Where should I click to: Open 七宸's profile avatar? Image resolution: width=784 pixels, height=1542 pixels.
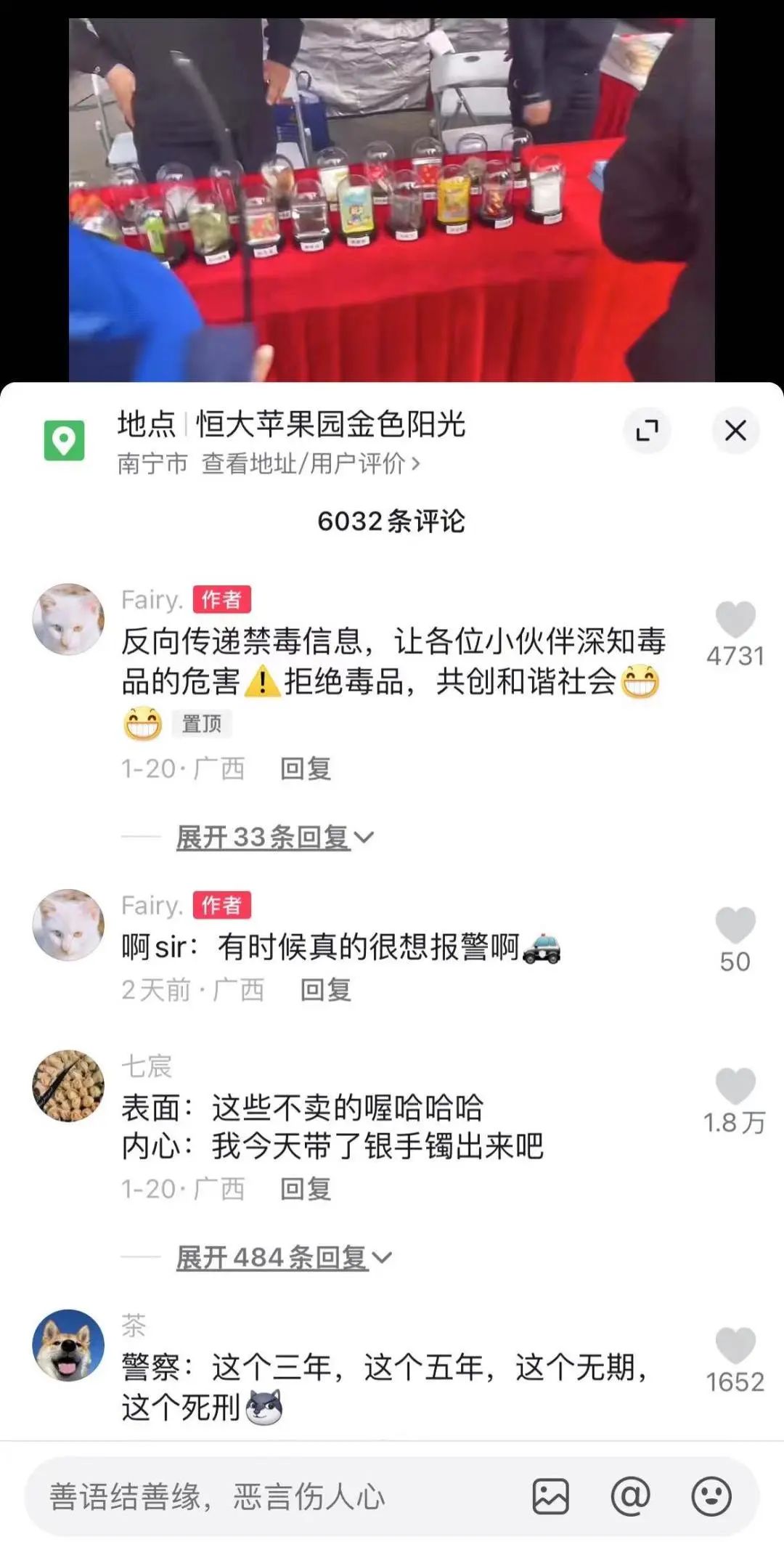click(x=68, y=1085)
